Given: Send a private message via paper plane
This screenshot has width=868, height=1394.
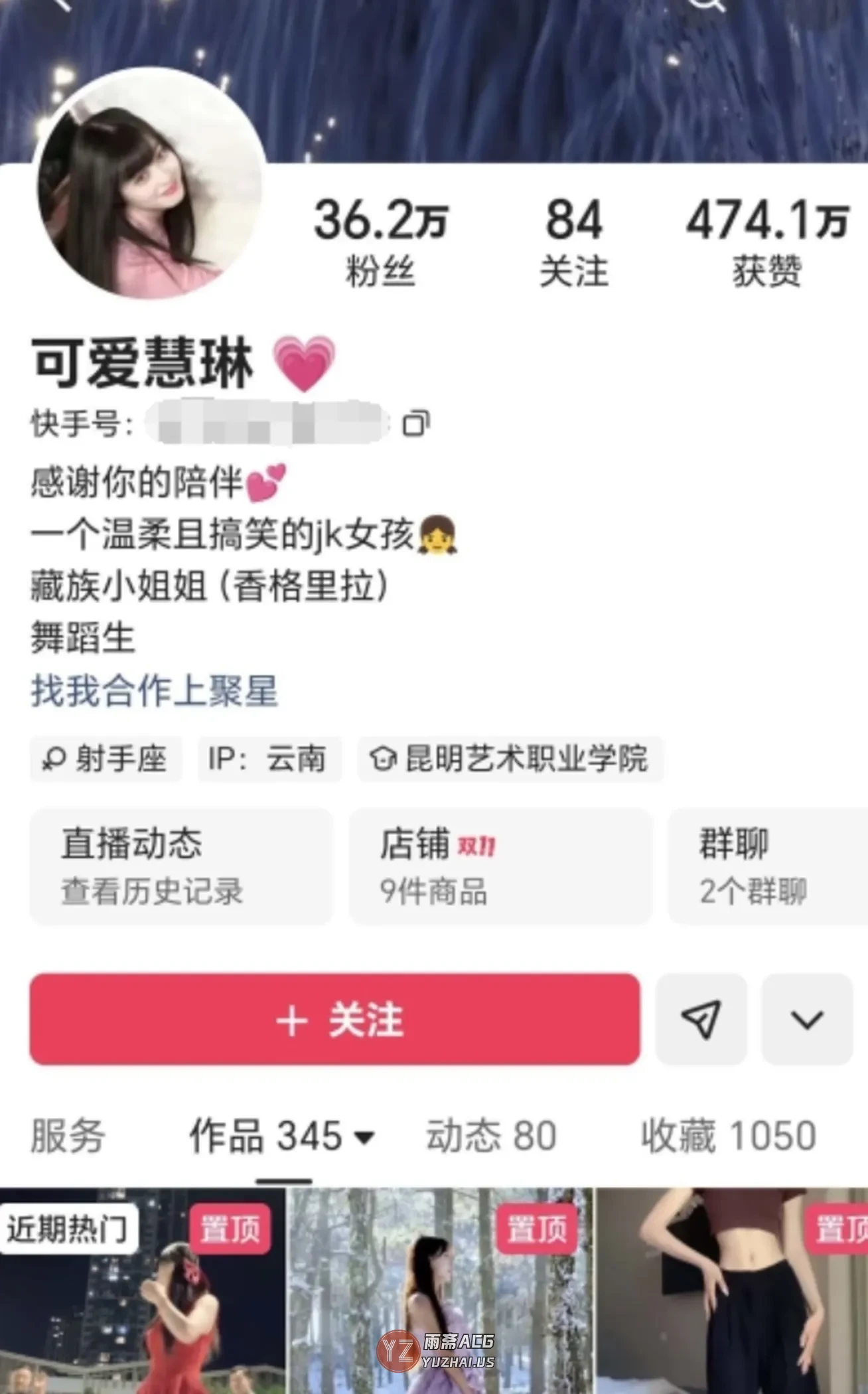Looking at the screenshot, I should pos(701,1019).
